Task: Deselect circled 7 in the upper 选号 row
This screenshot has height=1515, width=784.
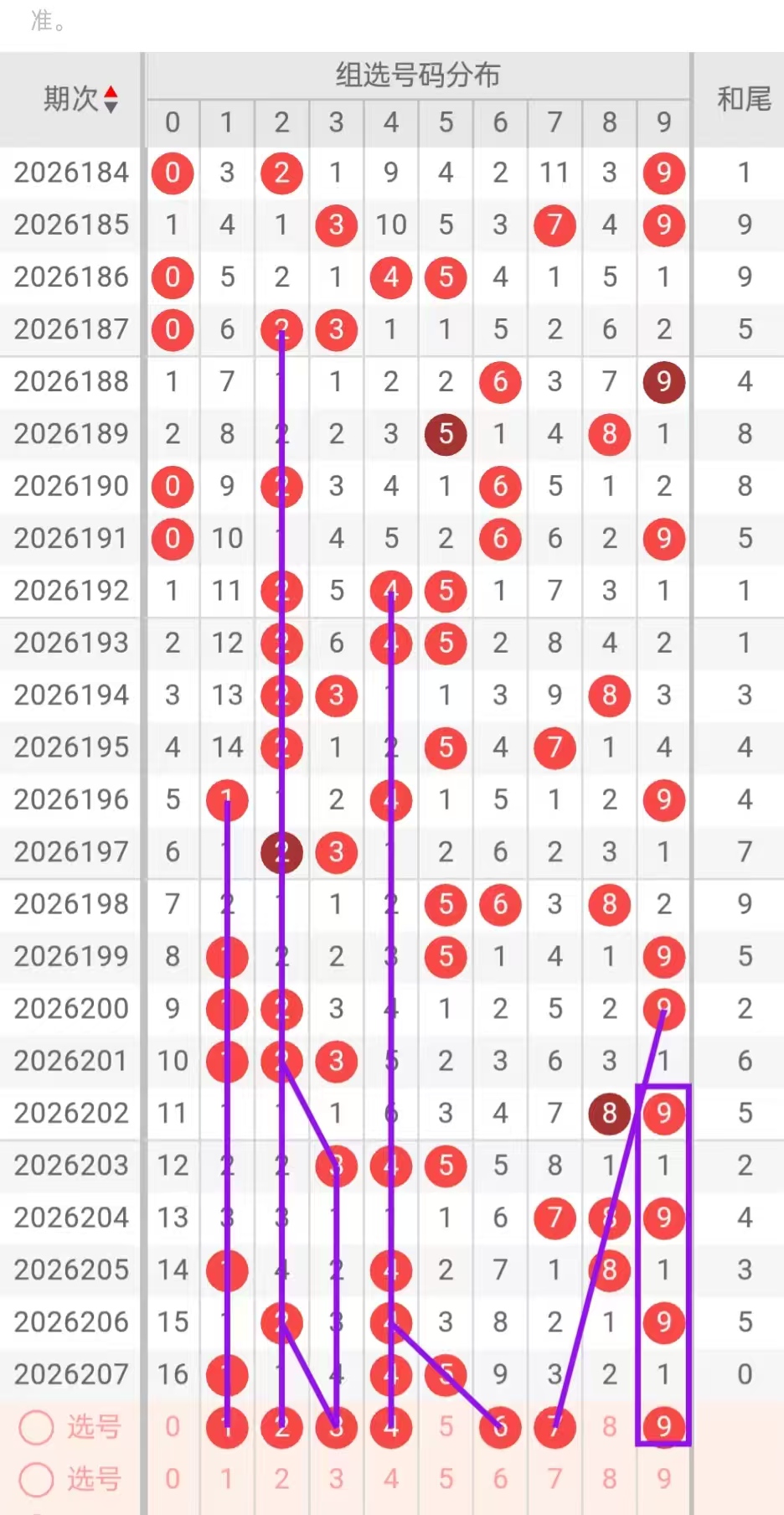Action: 554,1426
